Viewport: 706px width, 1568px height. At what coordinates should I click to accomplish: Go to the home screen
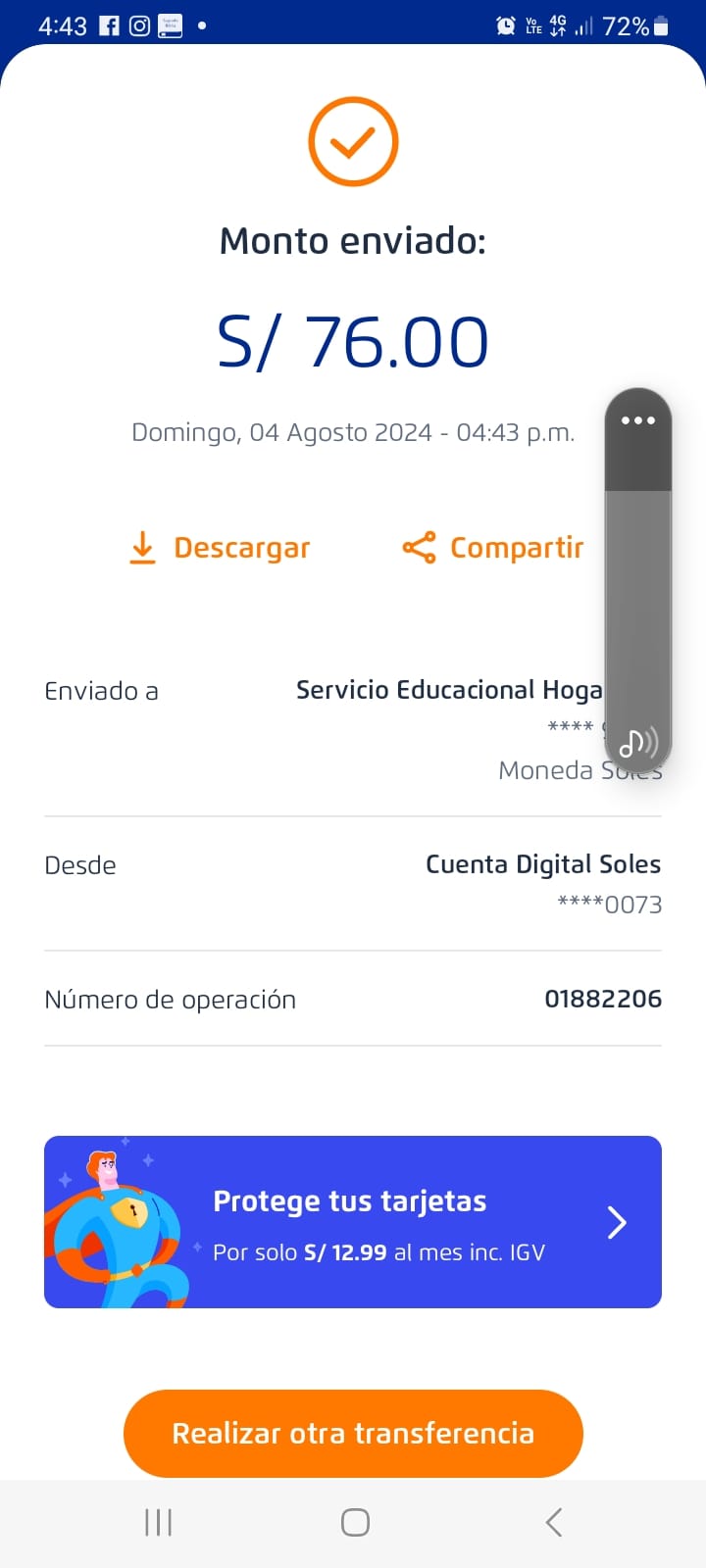(355, 1522)
